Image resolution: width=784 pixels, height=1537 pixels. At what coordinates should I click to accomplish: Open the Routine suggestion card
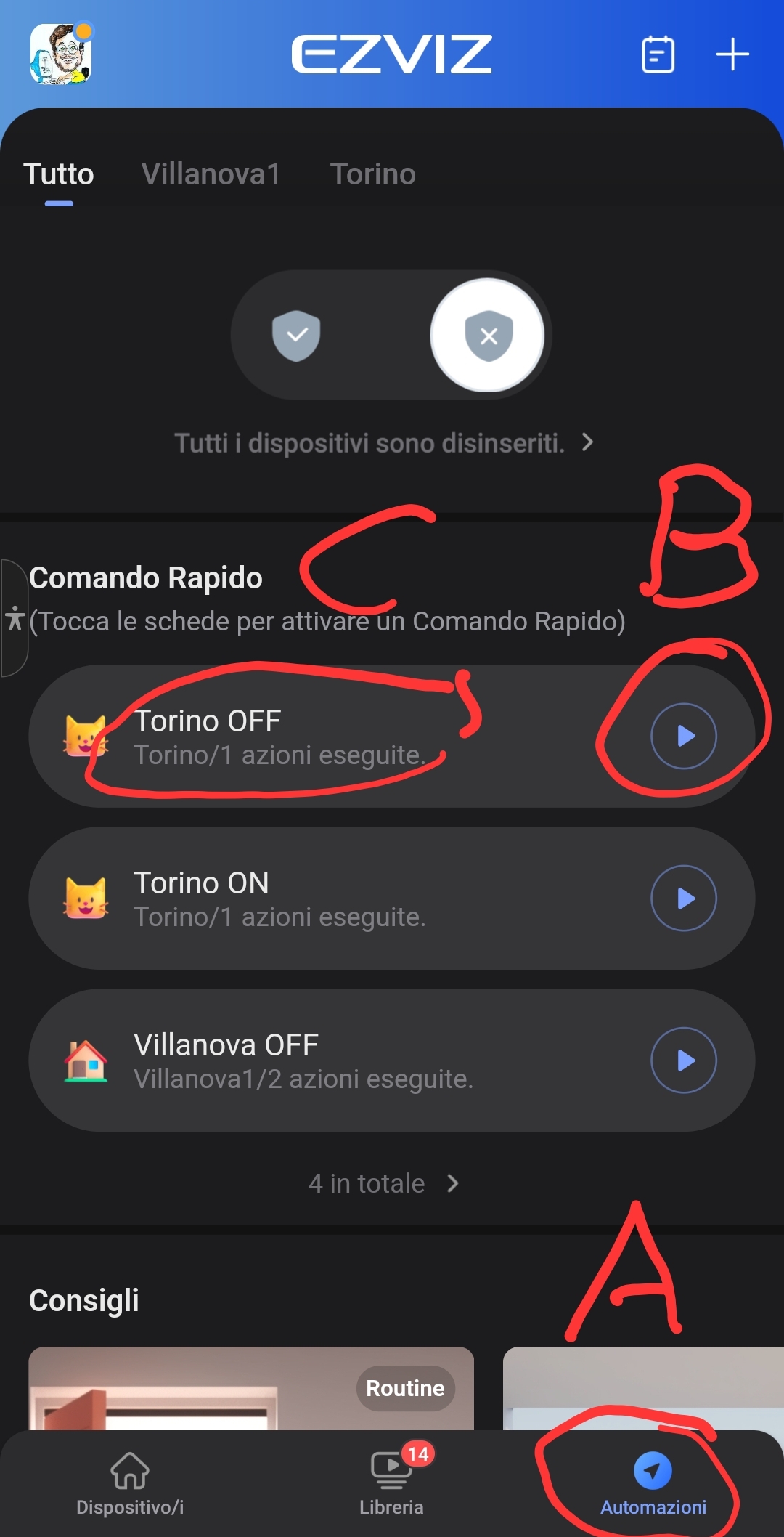[250, 1389]
